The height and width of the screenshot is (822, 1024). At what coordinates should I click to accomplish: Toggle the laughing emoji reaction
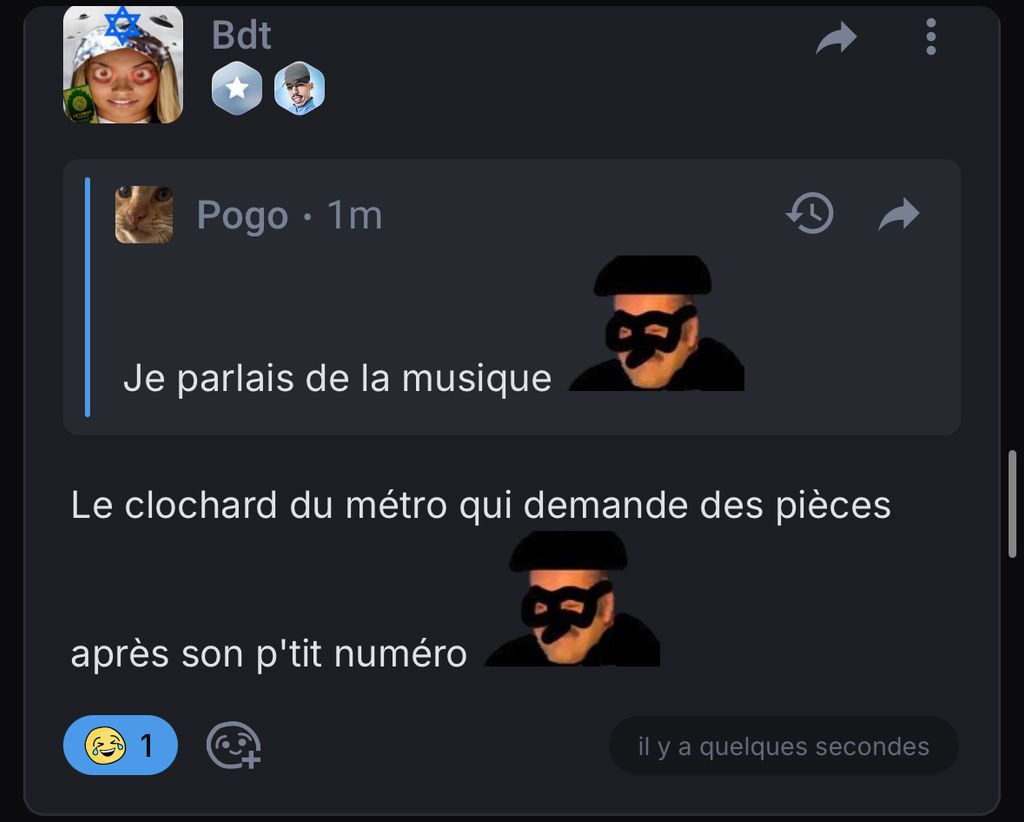click(x=120, y=745)
